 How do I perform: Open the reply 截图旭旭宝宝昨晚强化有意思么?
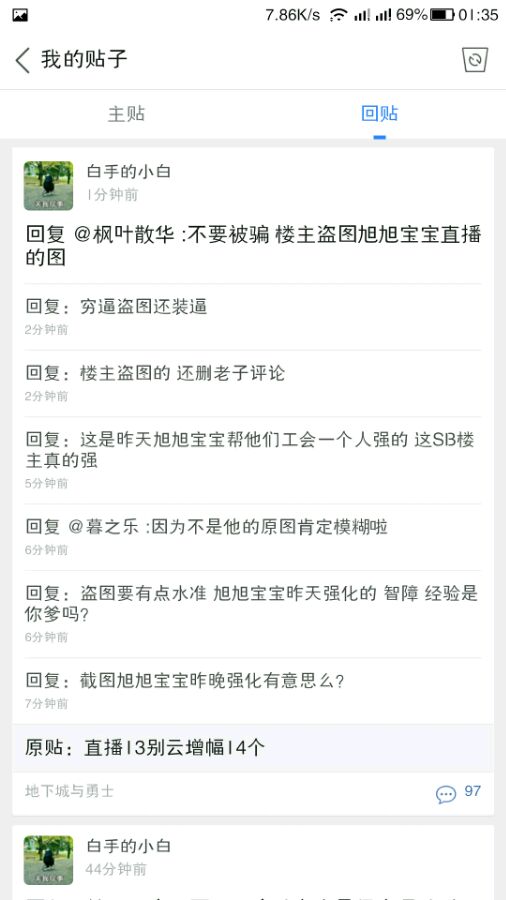[x=253, y=690]
